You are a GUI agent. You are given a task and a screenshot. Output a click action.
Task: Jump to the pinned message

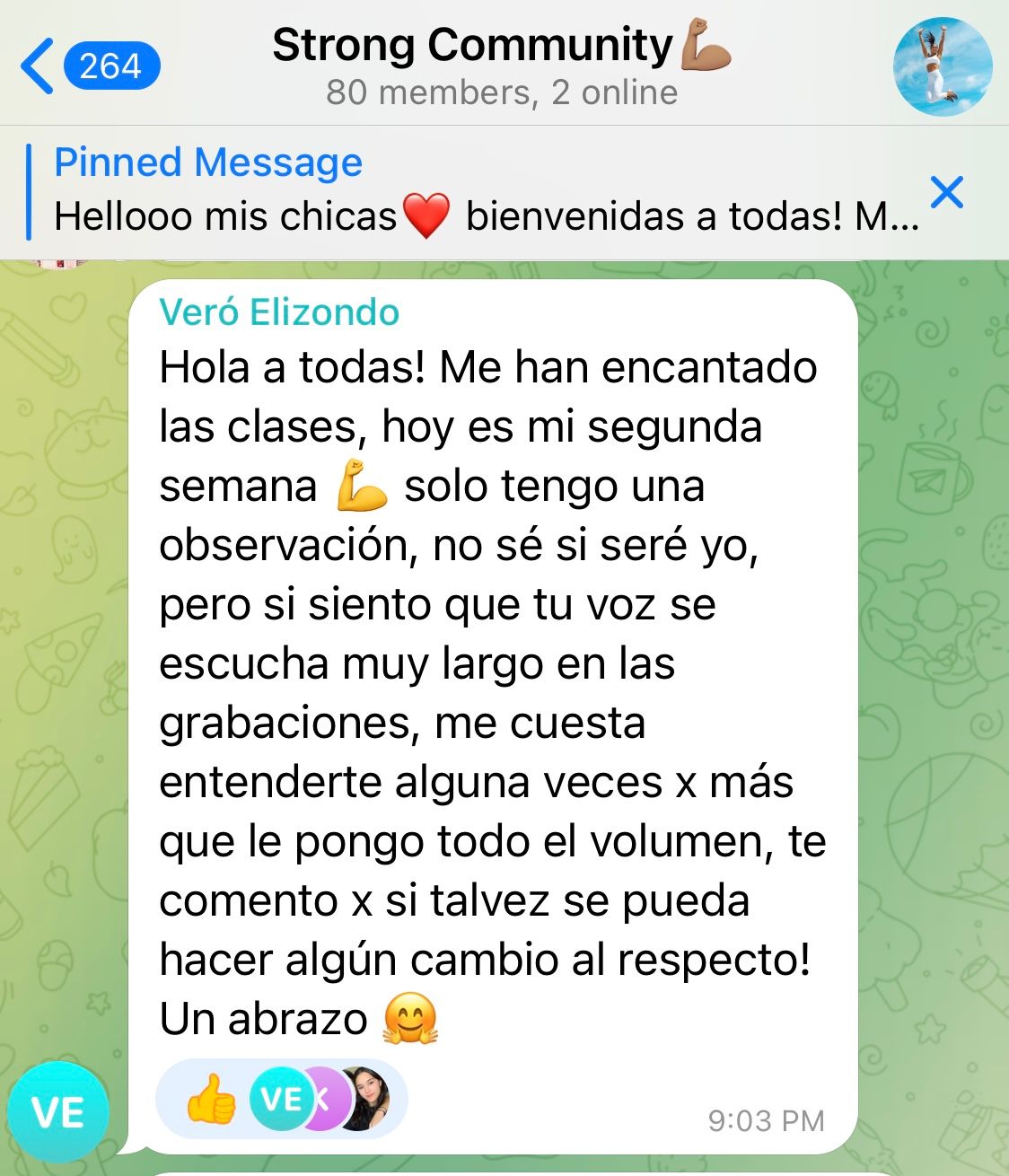(467, 191)
